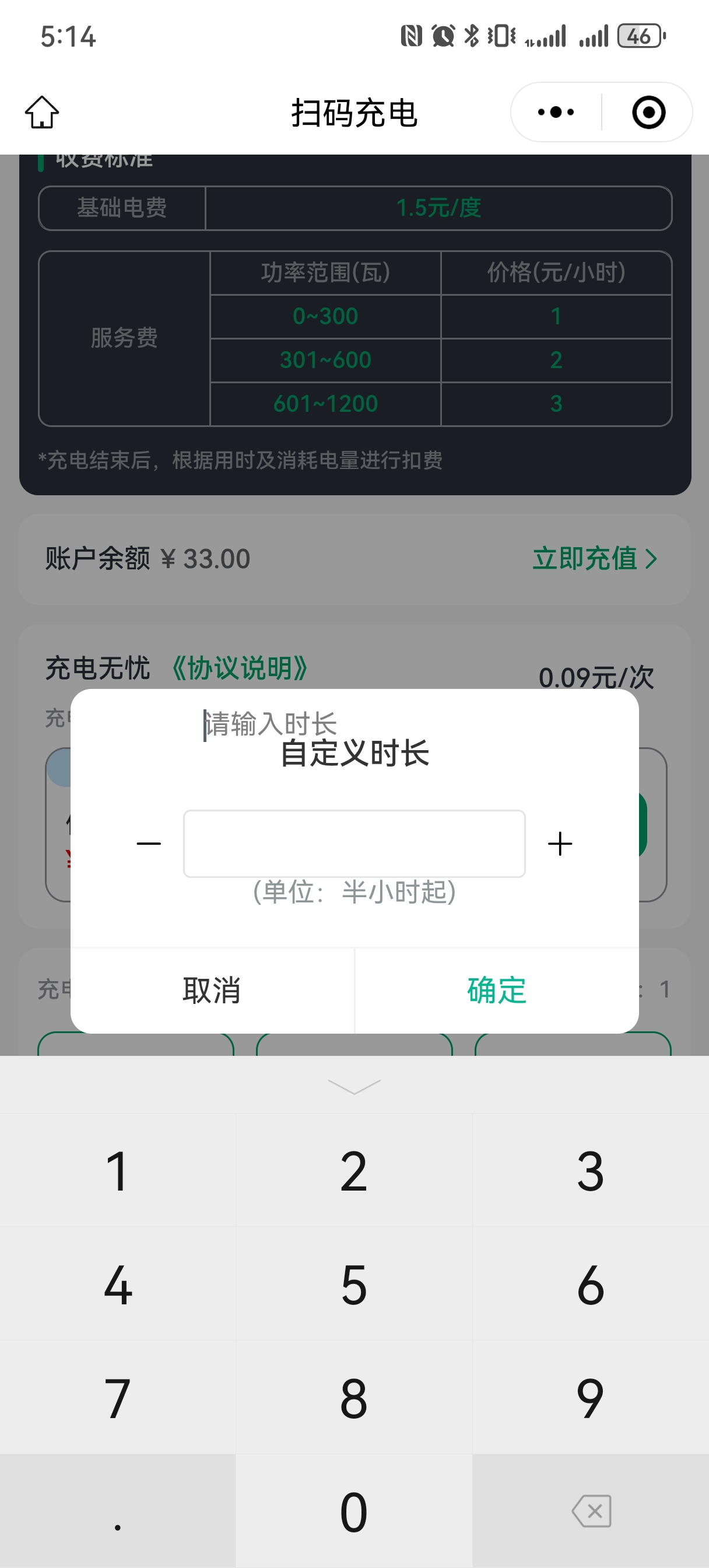Delete a digit with the backspace key
The image size is (709, 1568).
[x=591, y=1511]
